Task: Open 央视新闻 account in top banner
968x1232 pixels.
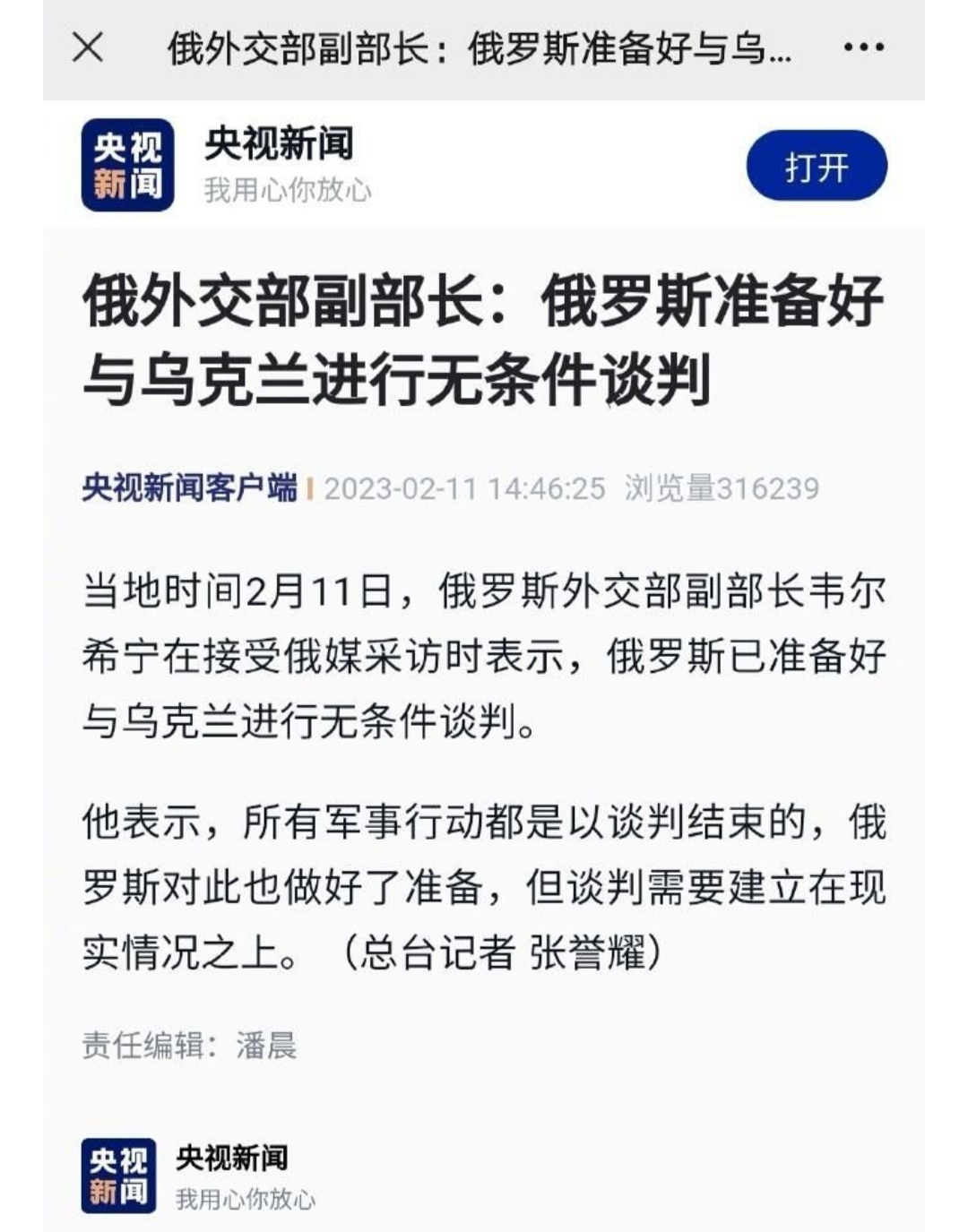Action: (x=278, y=145)
